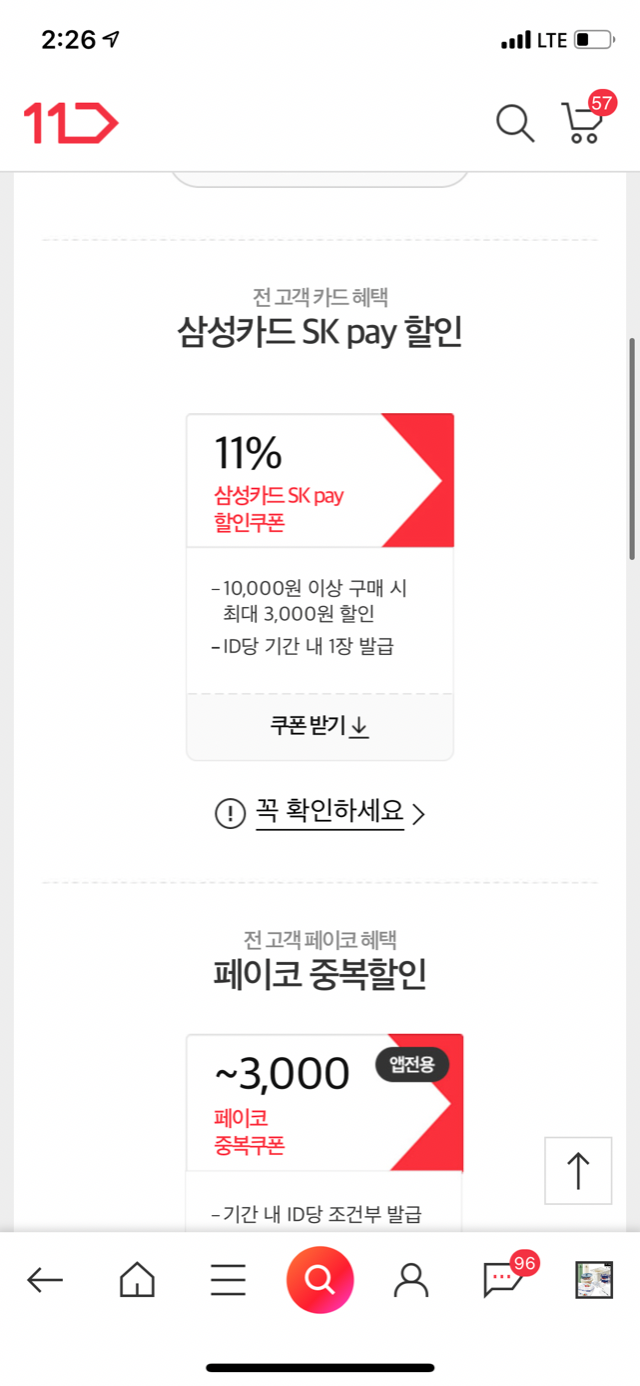Open my profile page
Image resolution: width=640 pixels, height=1386 pixels.
[411, 1279]
